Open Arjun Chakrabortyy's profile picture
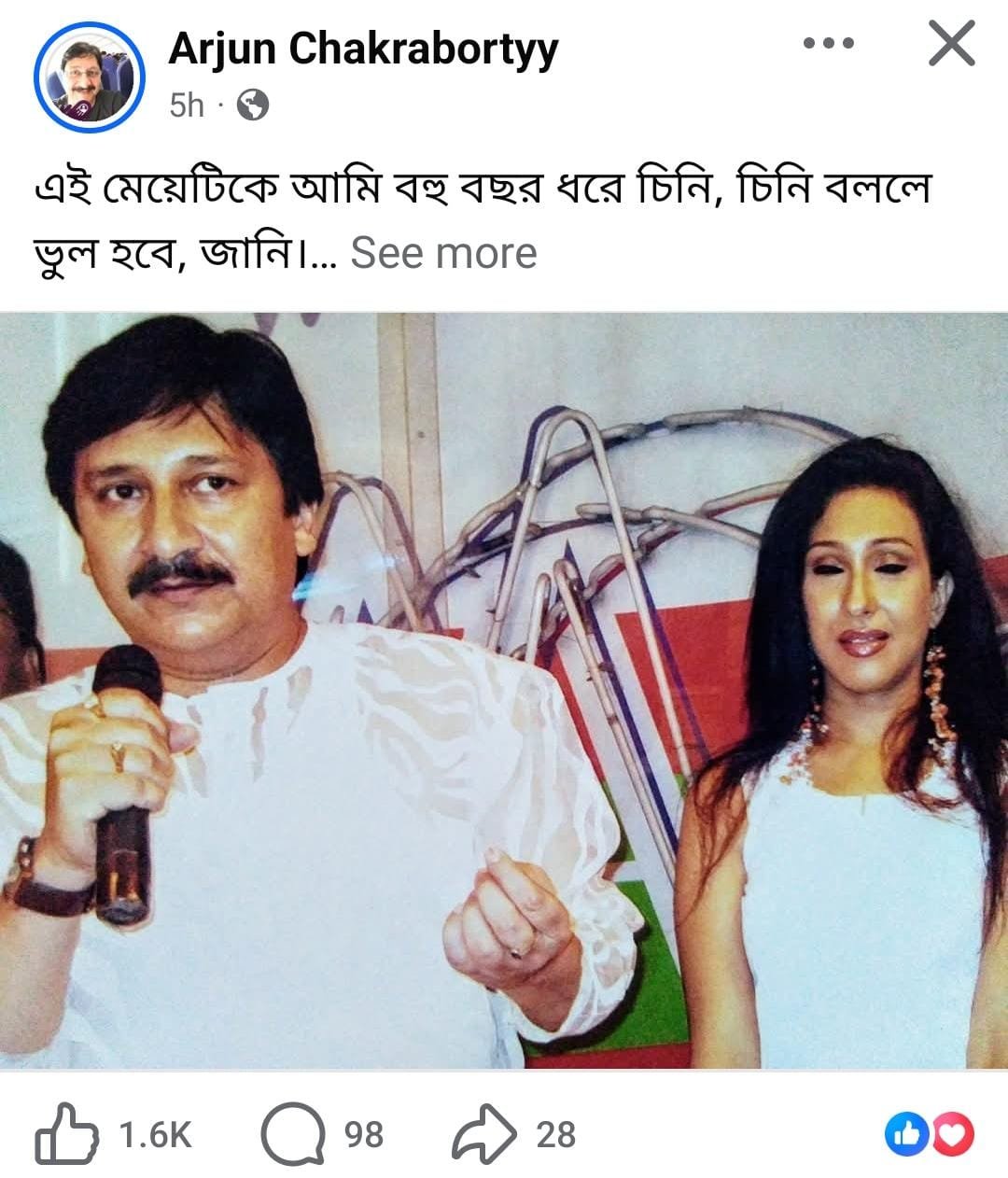This screenshot has width=1008, height=1178. point(90,80)
